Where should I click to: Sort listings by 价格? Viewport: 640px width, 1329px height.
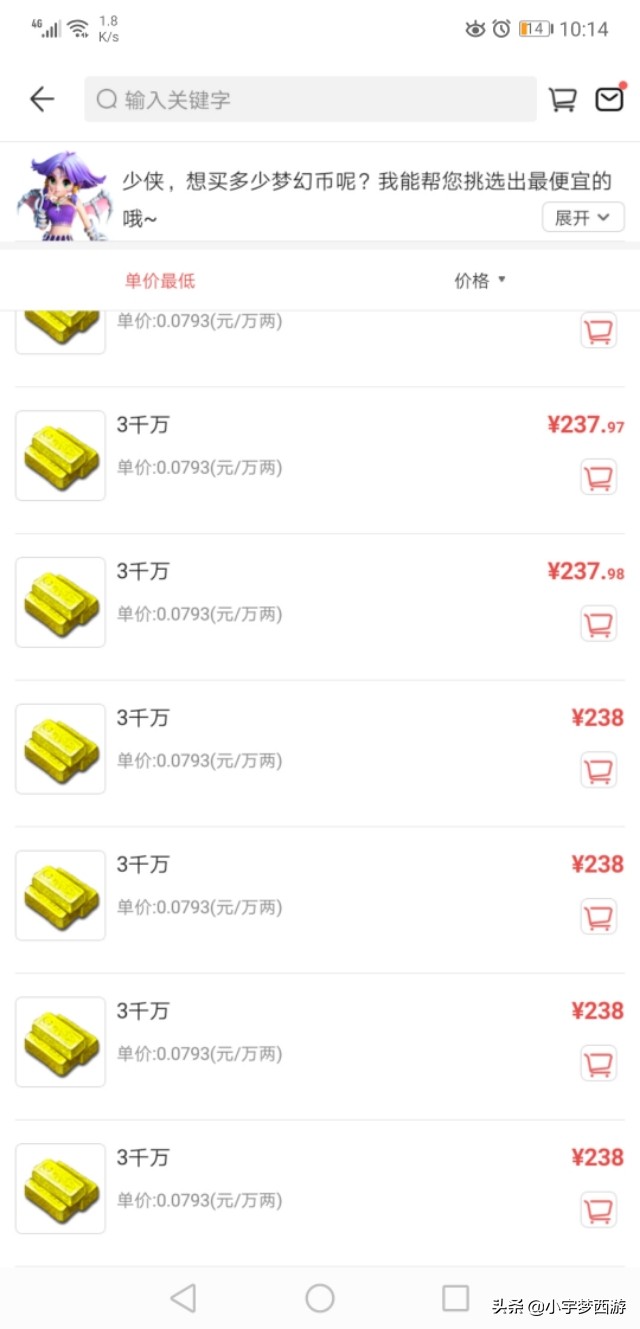(480, 281)
